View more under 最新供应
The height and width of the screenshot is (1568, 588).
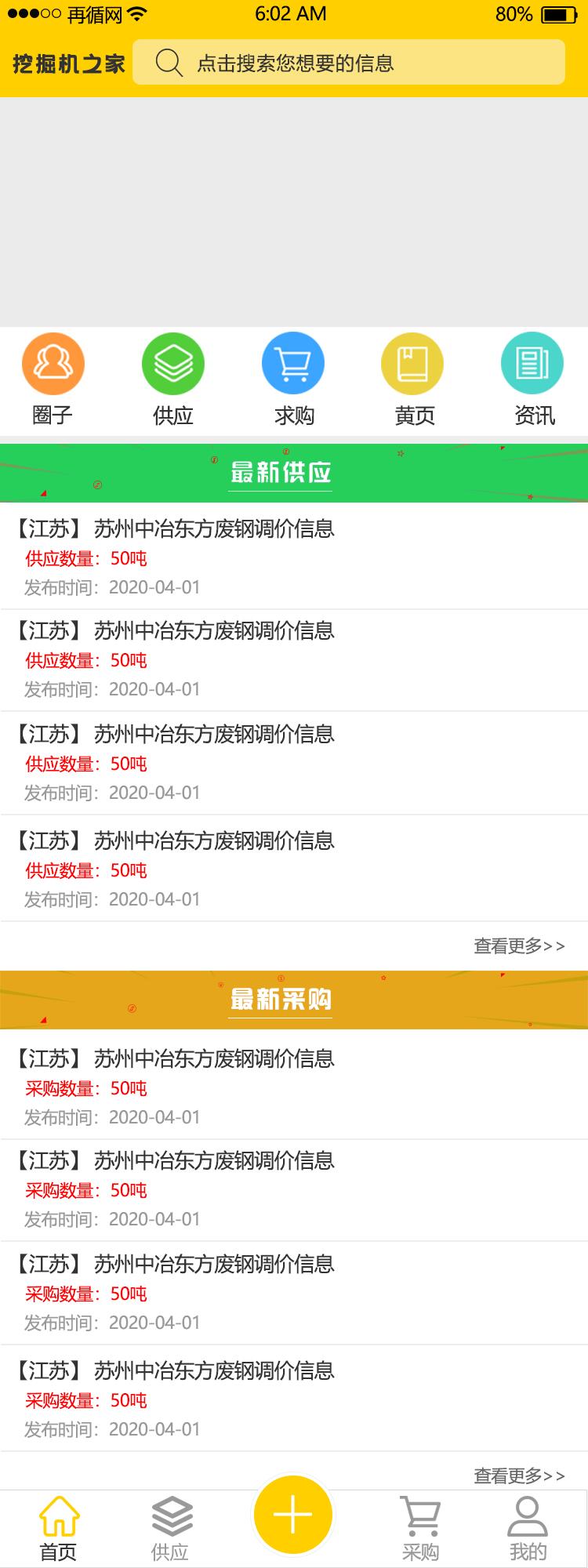[519, 946]
